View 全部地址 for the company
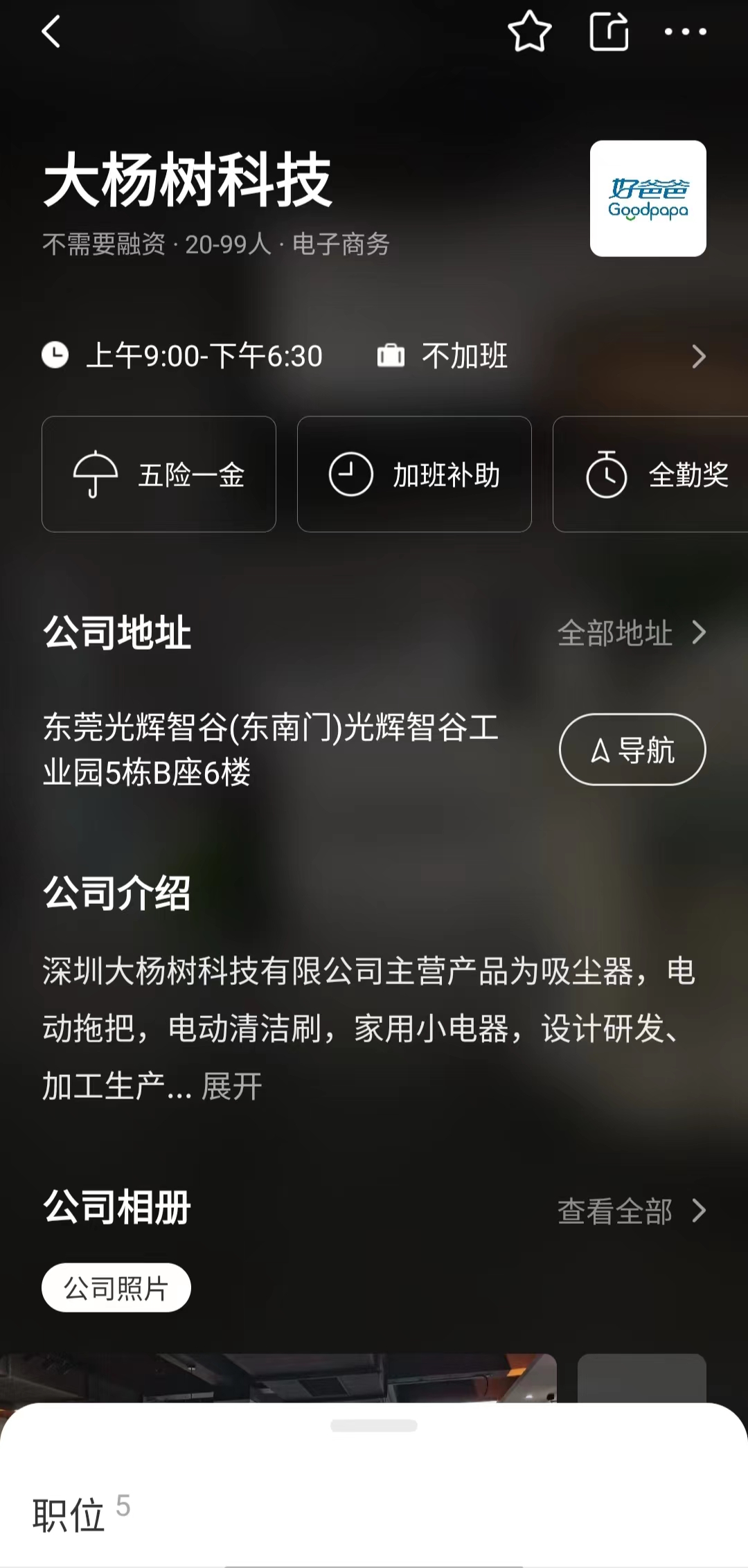Viewport: 748px width, 1568px height. pos(631,632)
